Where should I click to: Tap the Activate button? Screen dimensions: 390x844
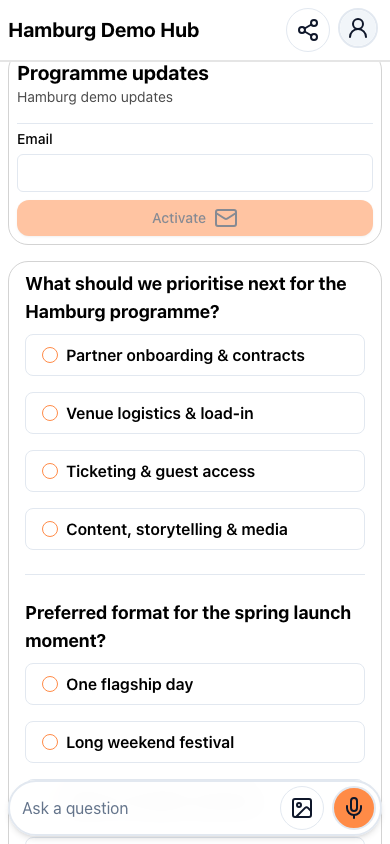click(195, 218)
